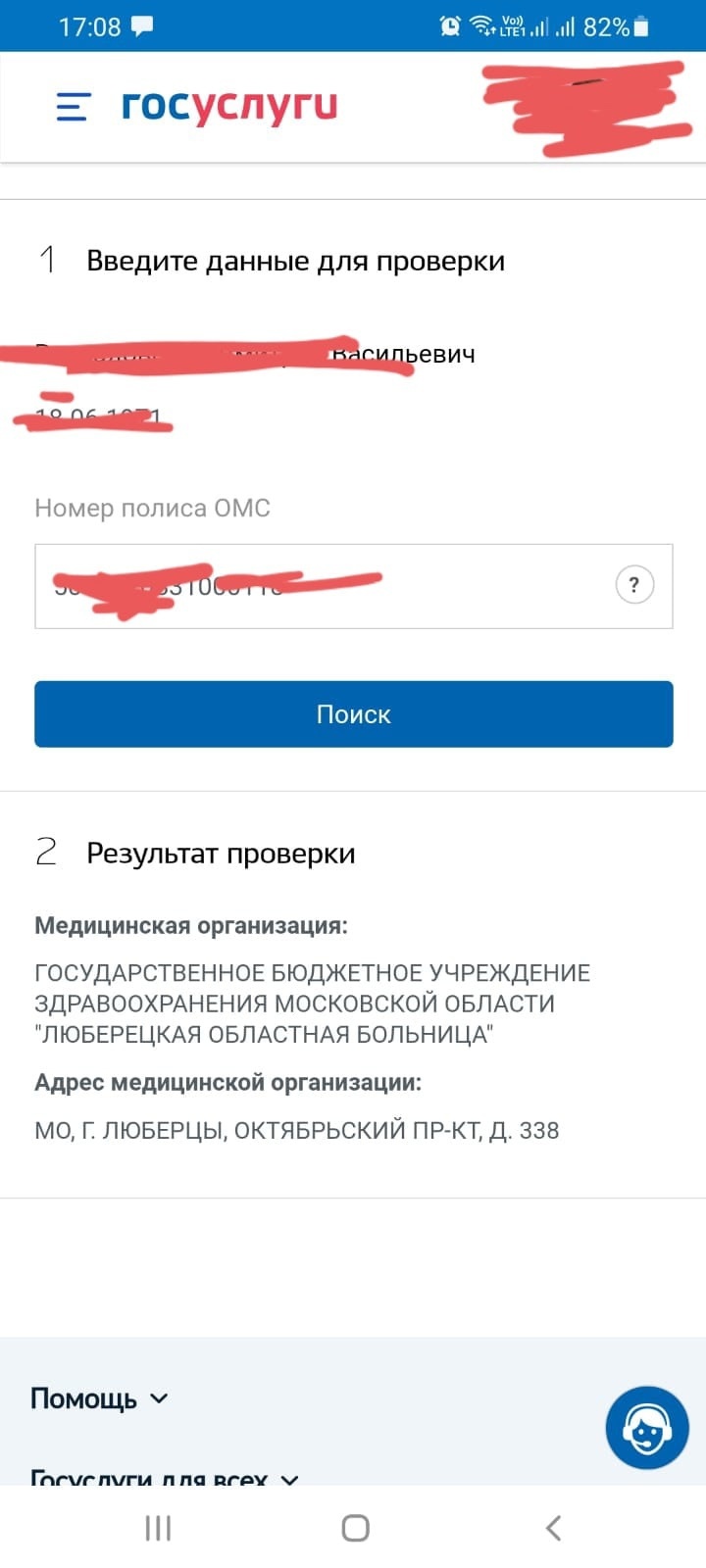Tap the Госуслуги logo link
Screen dimensions: 706x1568
[x=228, y=106]
